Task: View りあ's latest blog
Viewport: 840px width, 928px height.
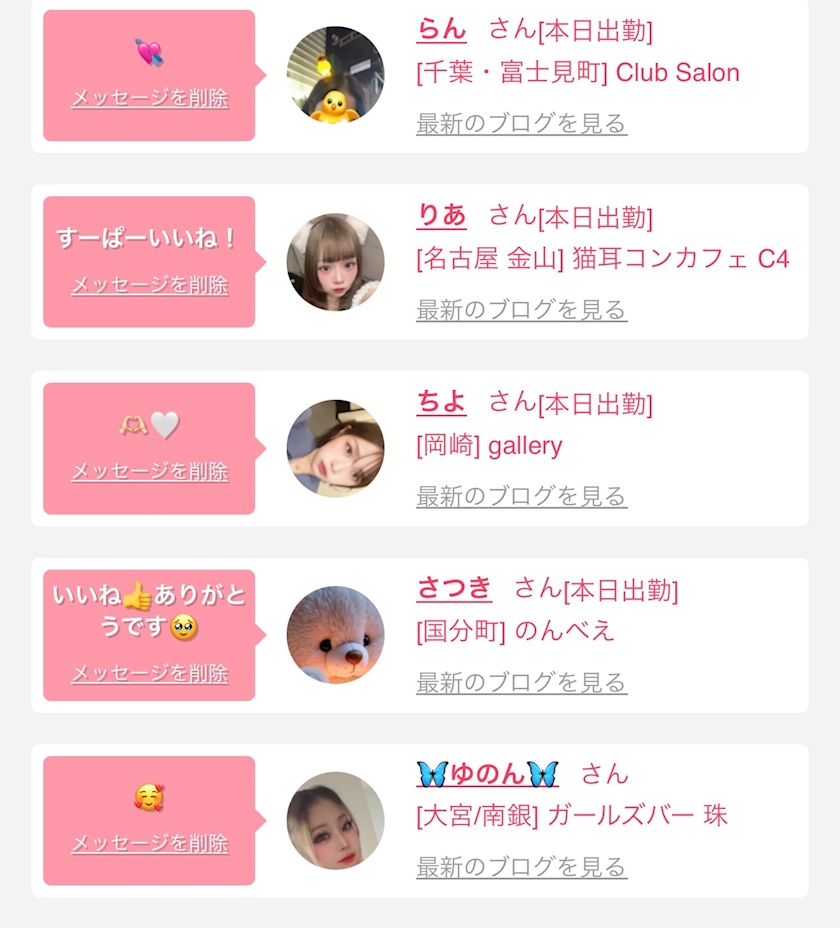Action: tap(522, 310)
